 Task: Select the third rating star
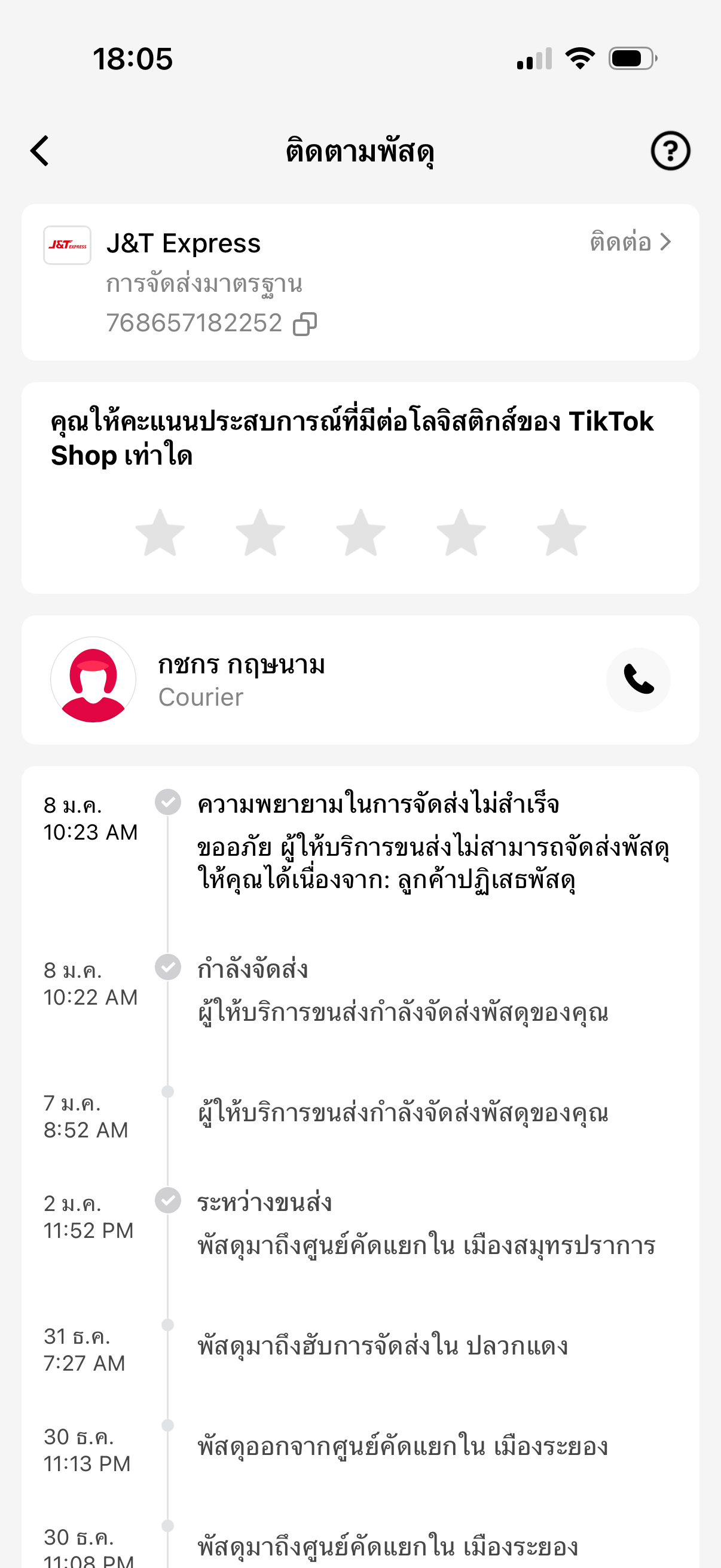coord(361,533)
